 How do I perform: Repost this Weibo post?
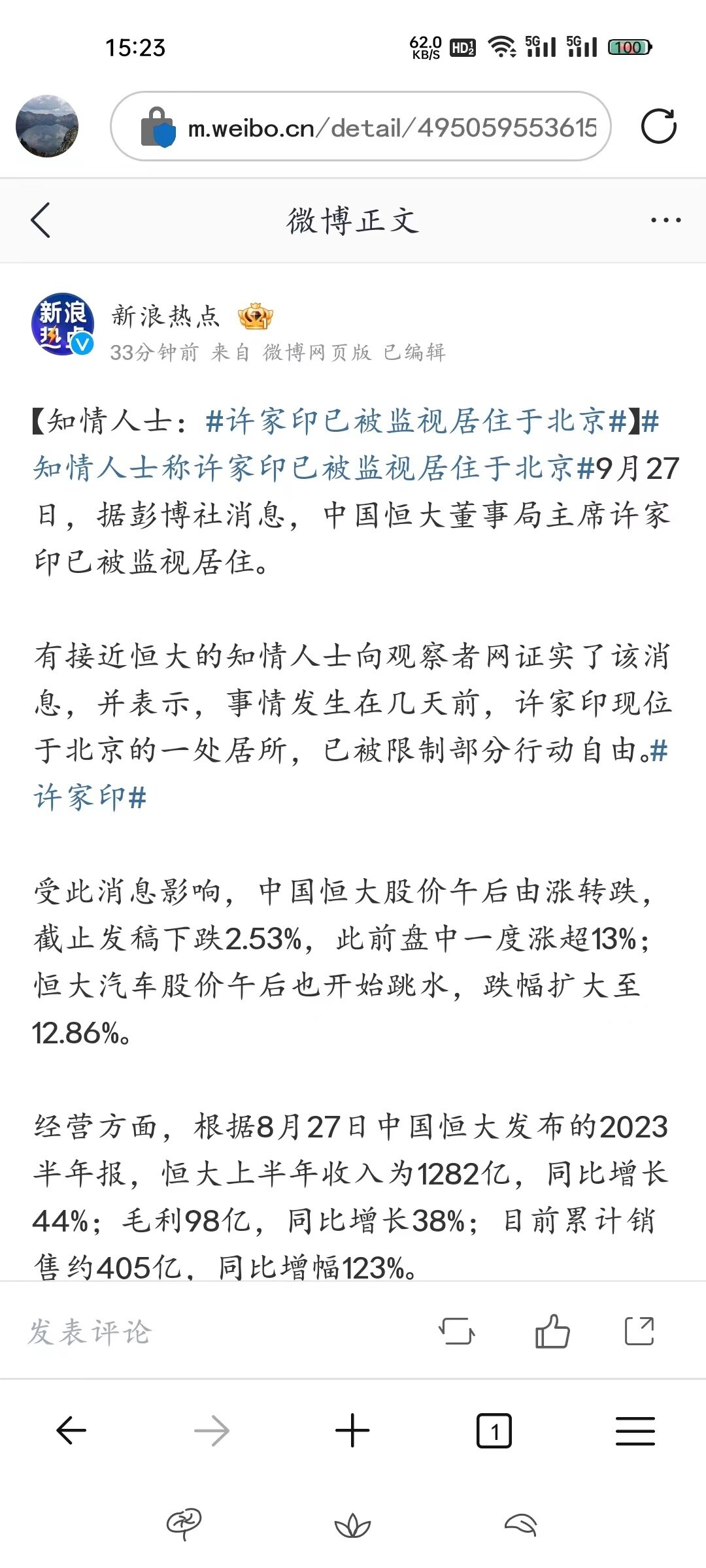tap(456, 1331)
